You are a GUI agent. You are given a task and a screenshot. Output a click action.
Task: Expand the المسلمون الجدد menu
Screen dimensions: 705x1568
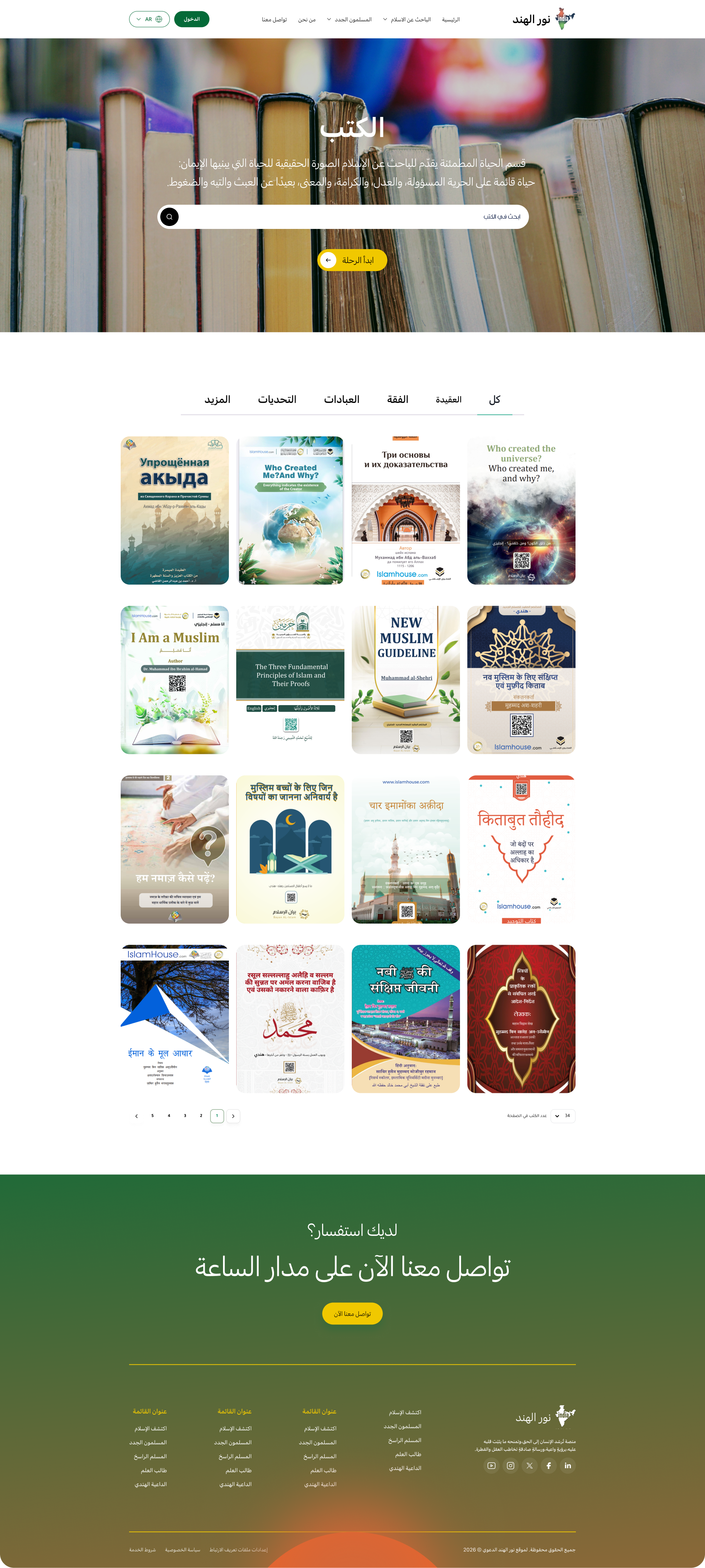coord(350,19)
